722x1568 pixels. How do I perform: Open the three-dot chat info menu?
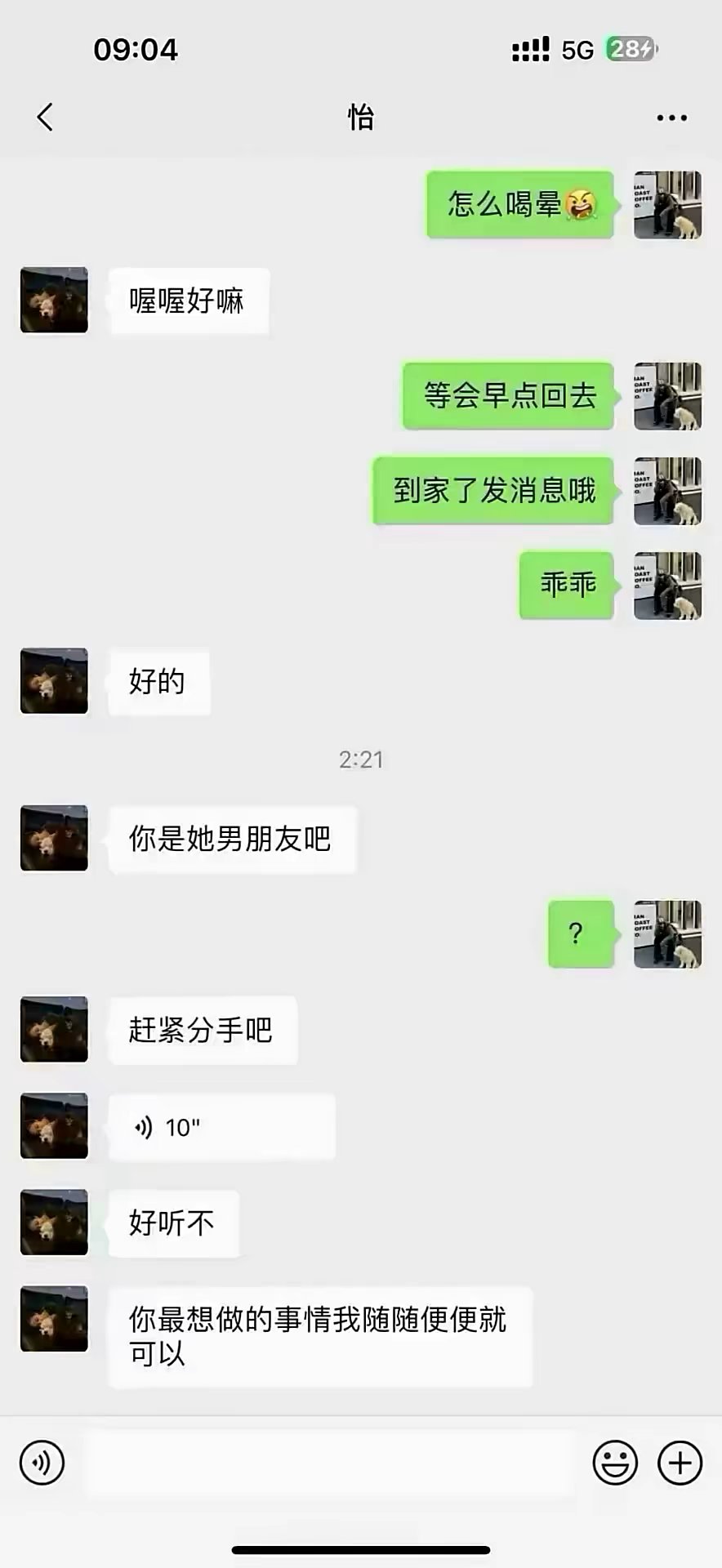tap(671, 118)
